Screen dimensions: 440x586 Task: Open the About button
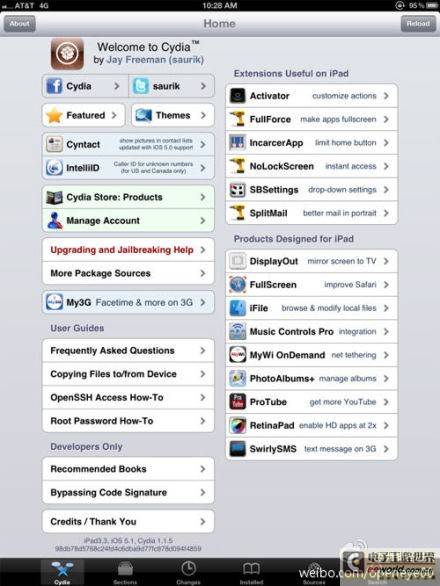tap(19, 24)
